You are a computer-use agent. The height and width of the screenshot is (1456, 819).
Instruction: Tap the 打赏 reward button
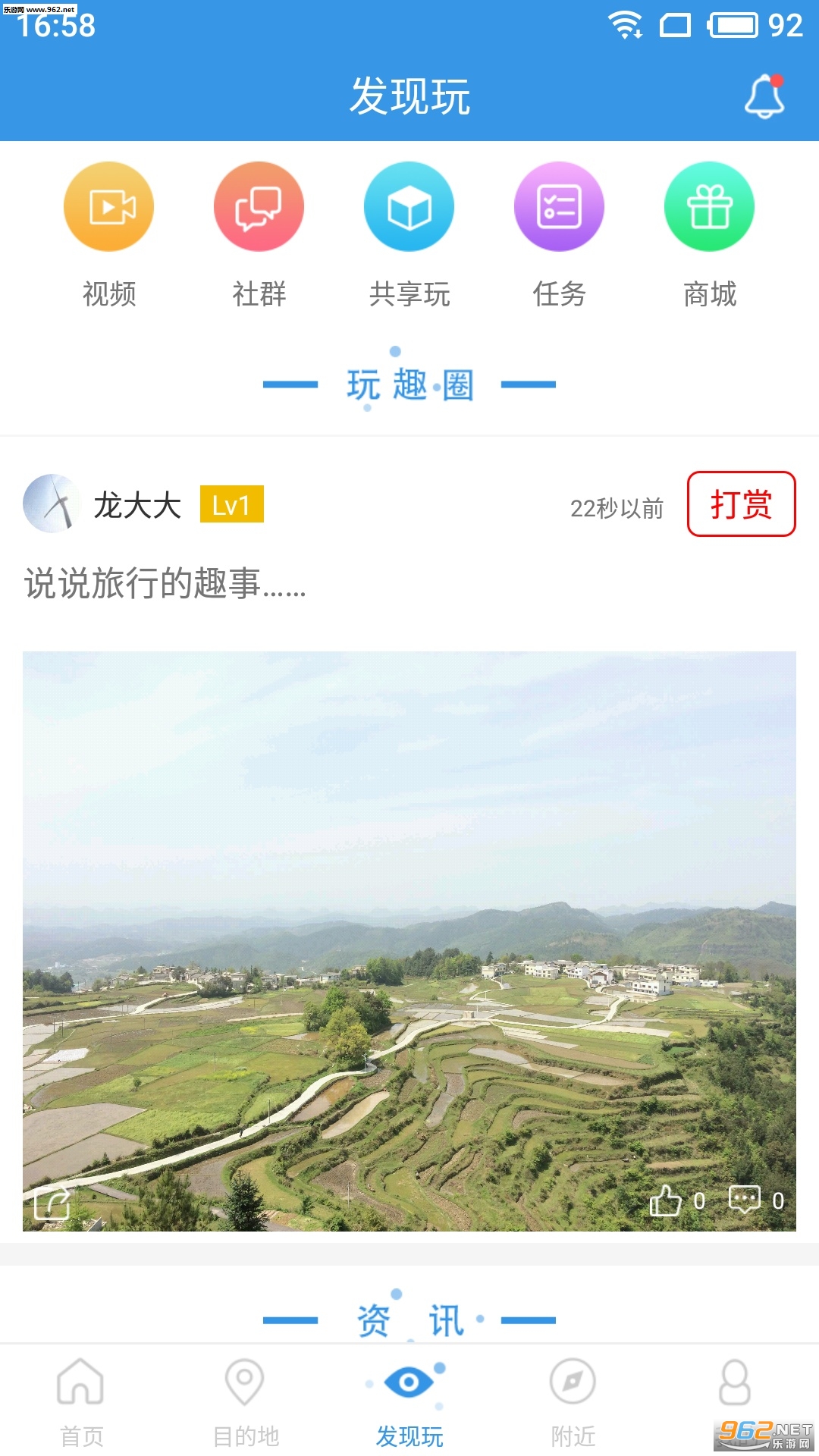click(741, 504)
